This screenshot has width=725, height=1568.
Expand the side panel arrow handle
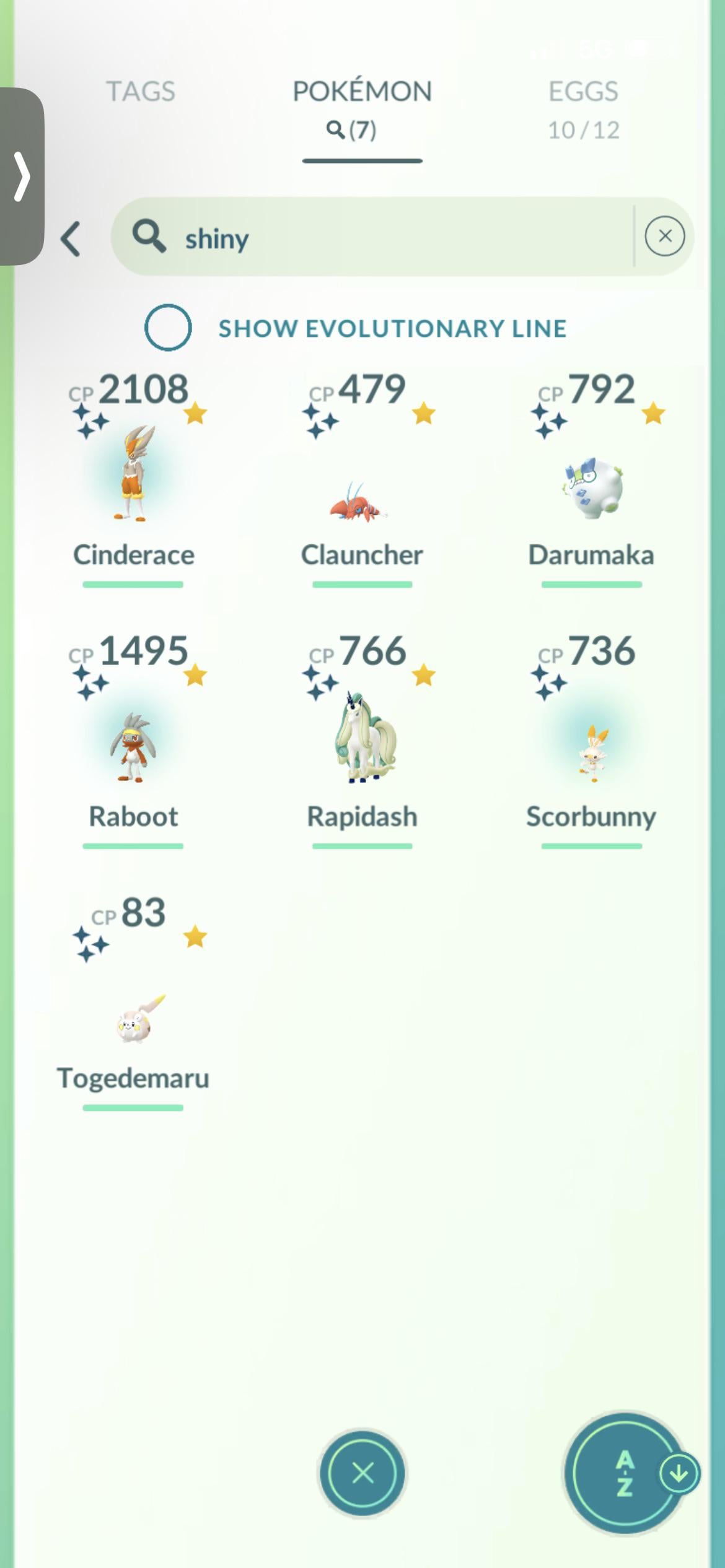[x=22, y=177]
